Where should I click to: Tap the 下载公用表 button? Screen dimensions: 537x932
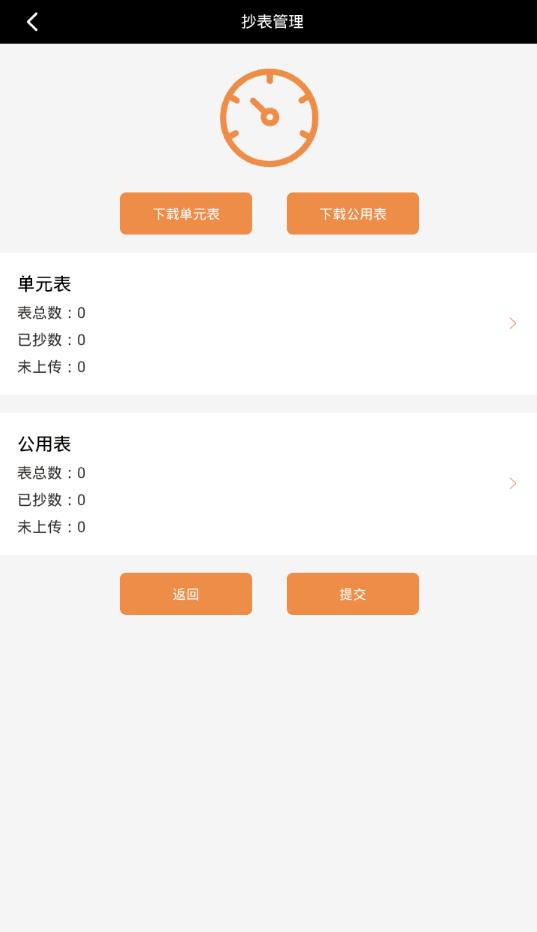(x=353, y=213)
